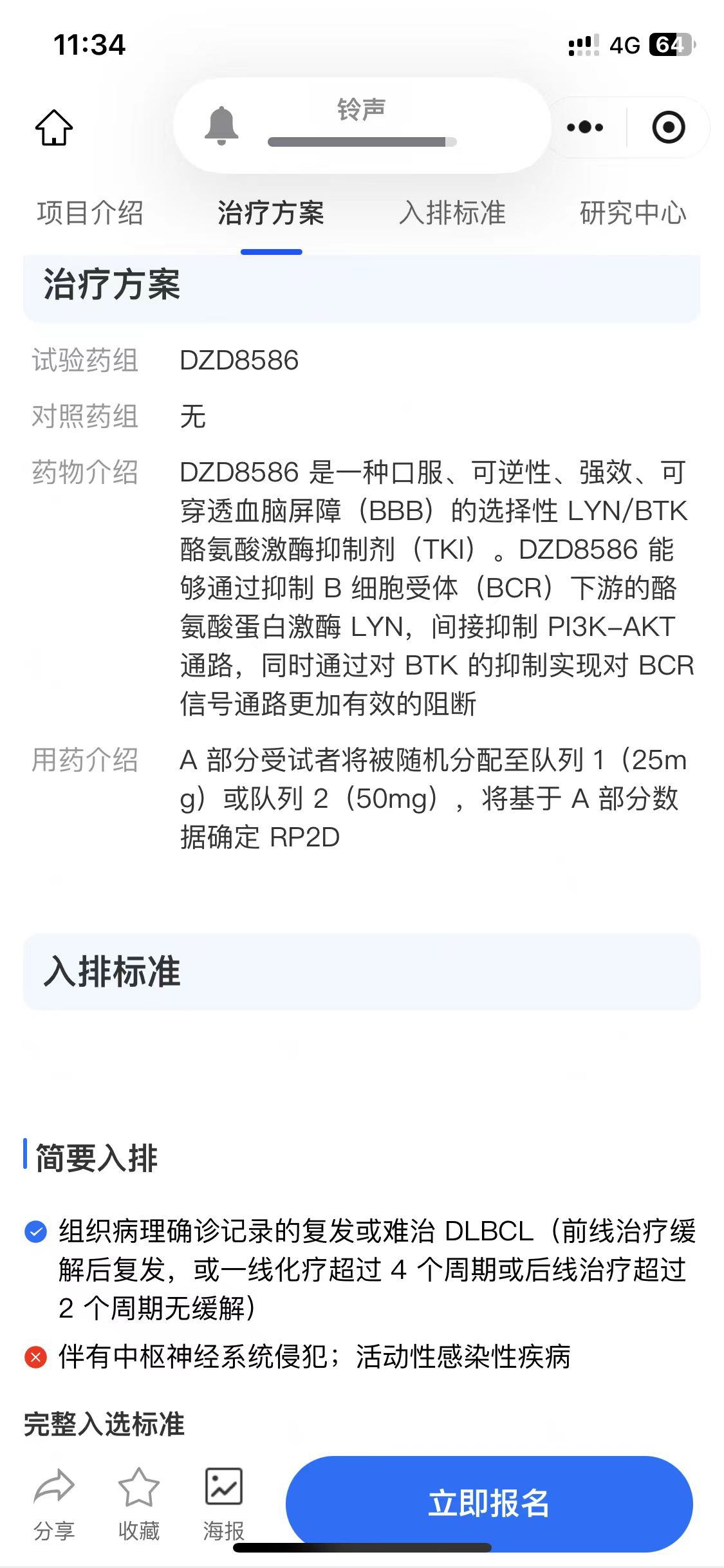The width and height of the screenshot is (724, 1568).
Task: Tap 立即报名 to sign up
Action: coord(489,1504)
